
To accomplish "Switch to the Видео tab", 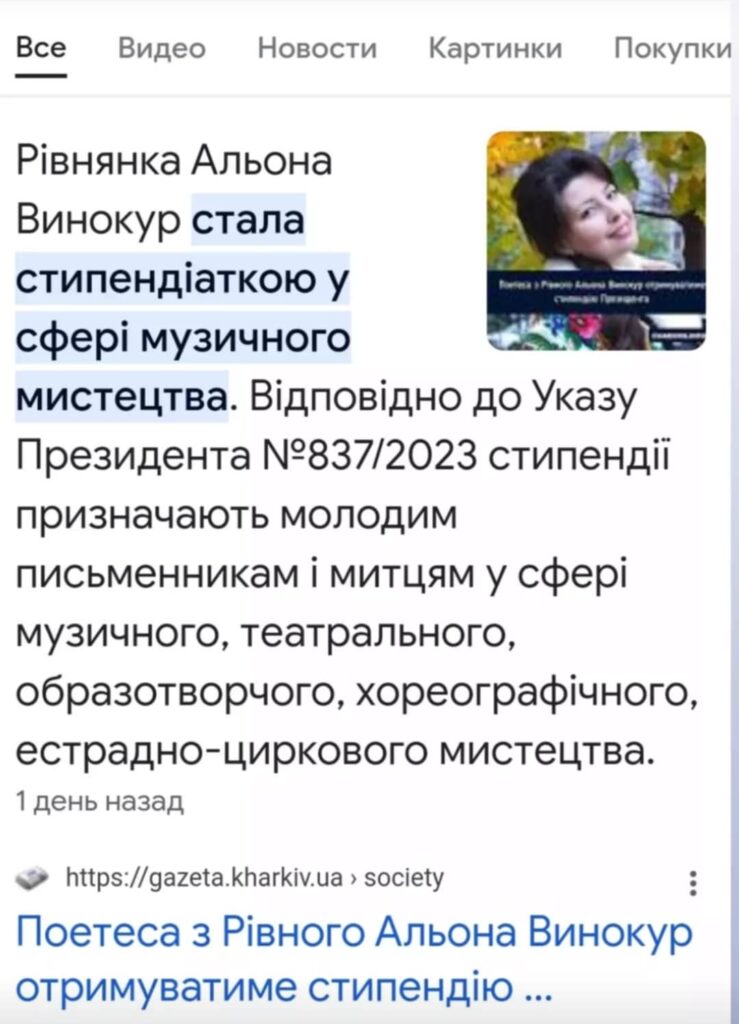I will click(161, 48).
